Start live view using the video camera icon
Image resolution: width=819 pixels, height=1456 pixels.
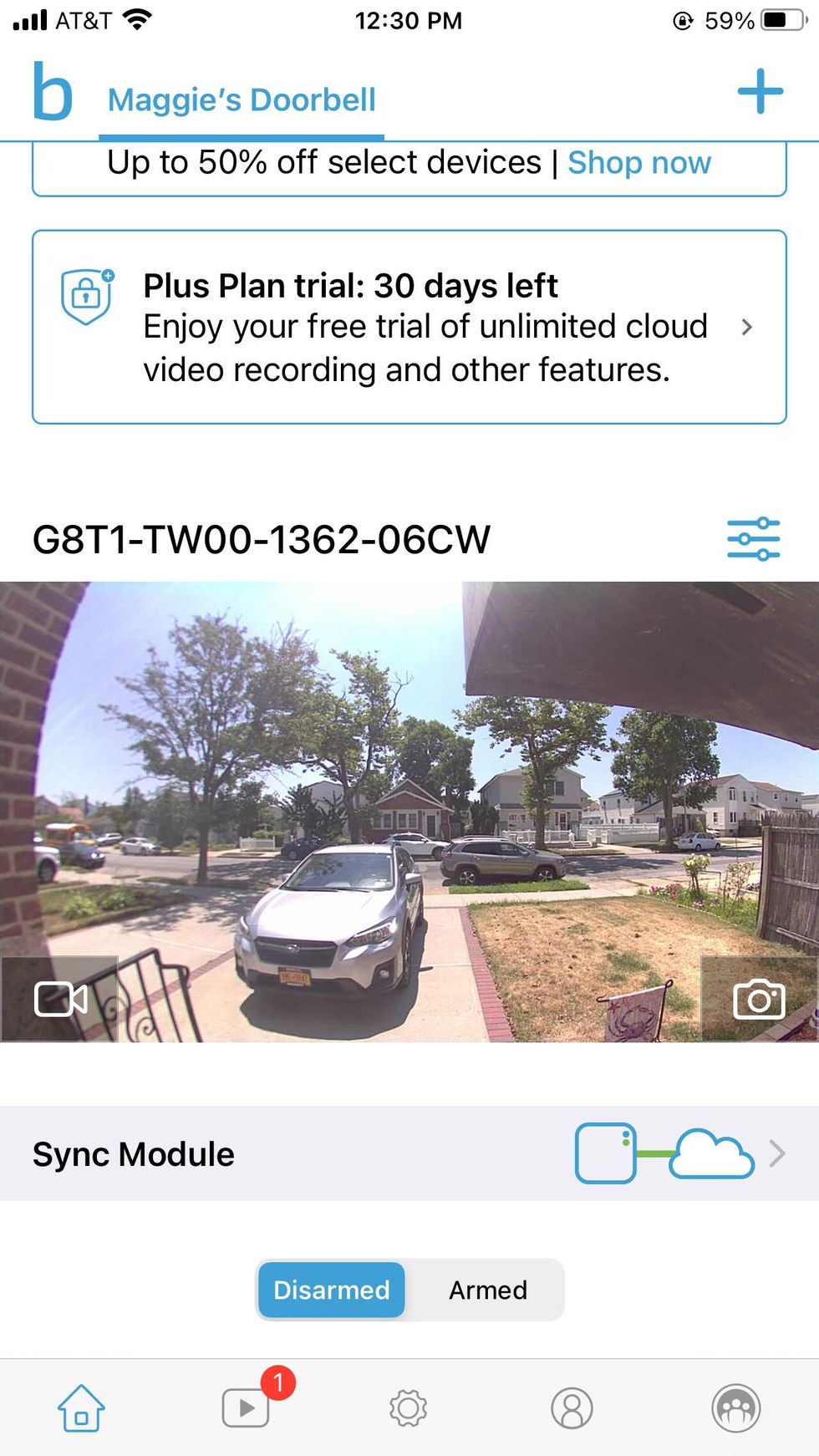[61, 998]
